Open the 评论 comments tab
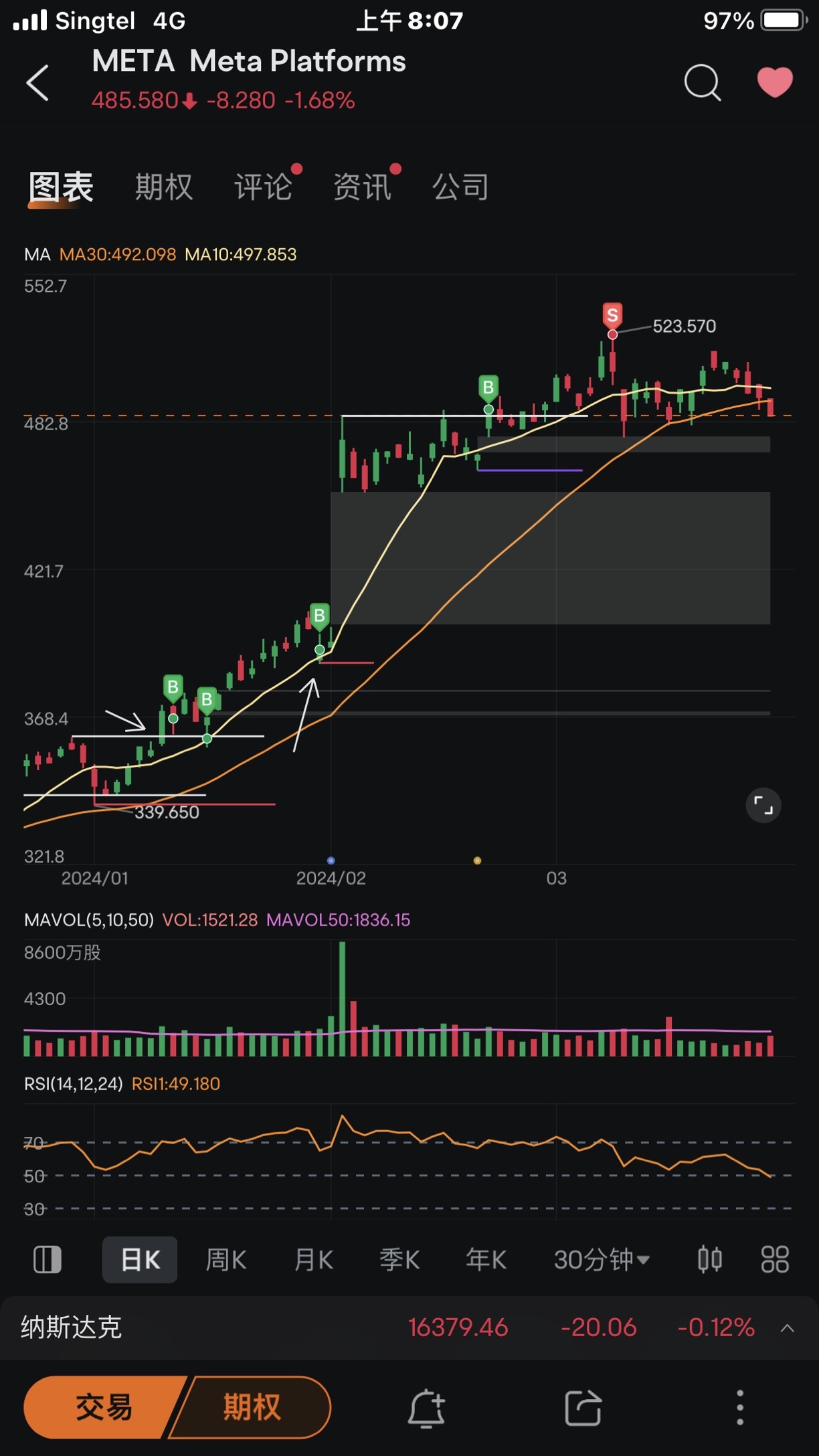The image size is (819, 1456). pos(263,187)
